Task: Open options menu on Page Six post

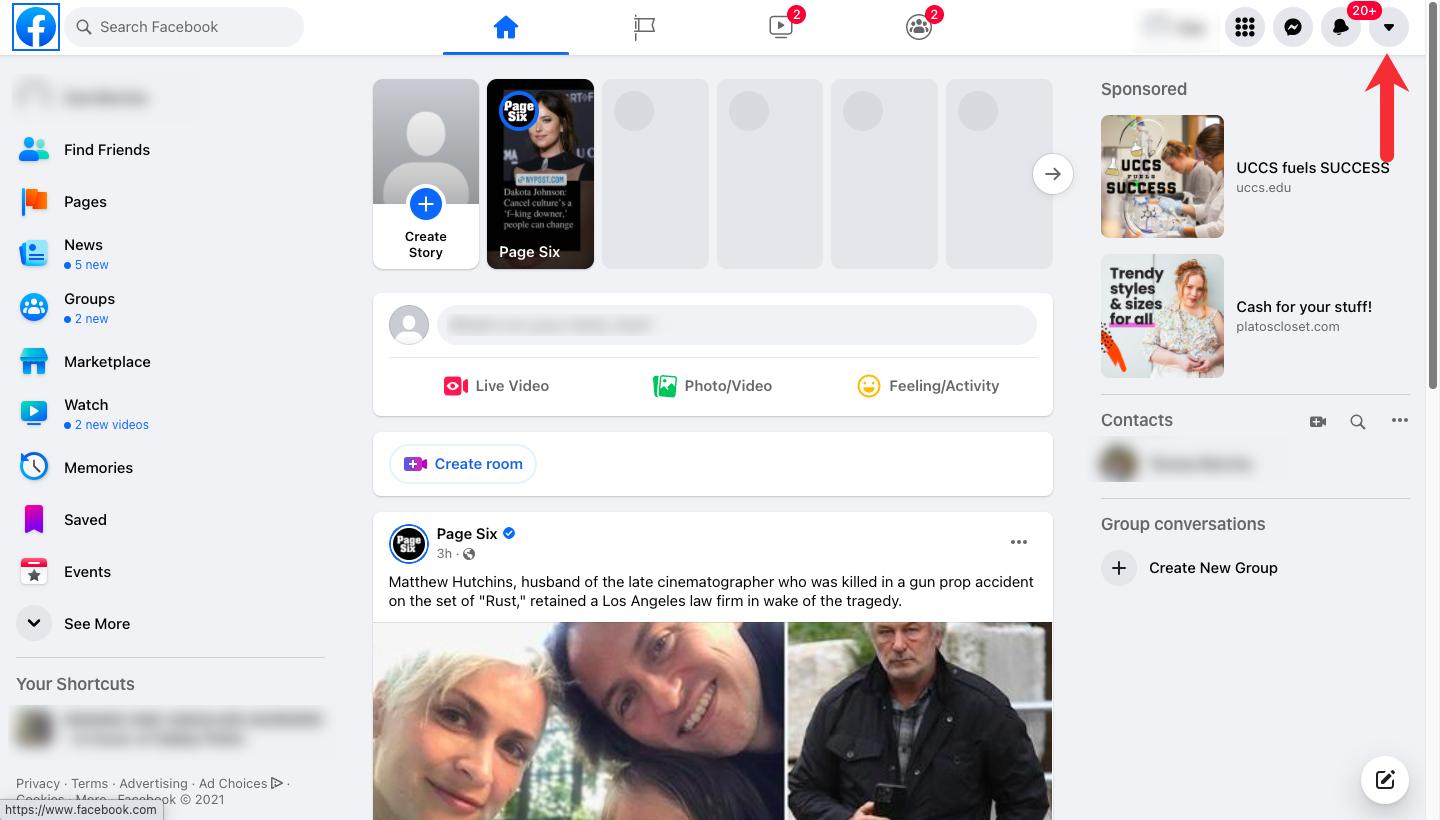Action: (1018, 542)
